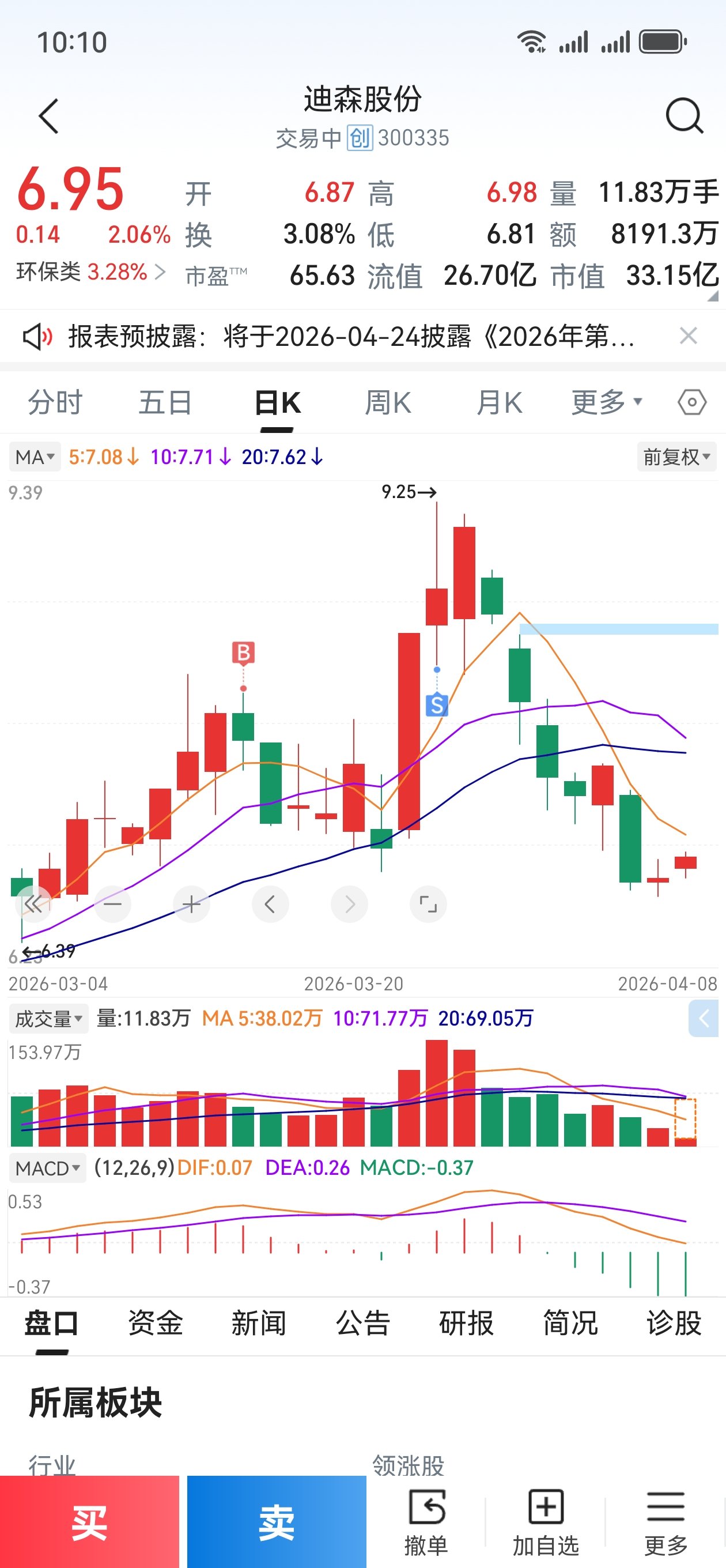Screen dimensions: 726x1568
Task: Open the MA indicator dropdown
Action: click(x=35, y=457)
